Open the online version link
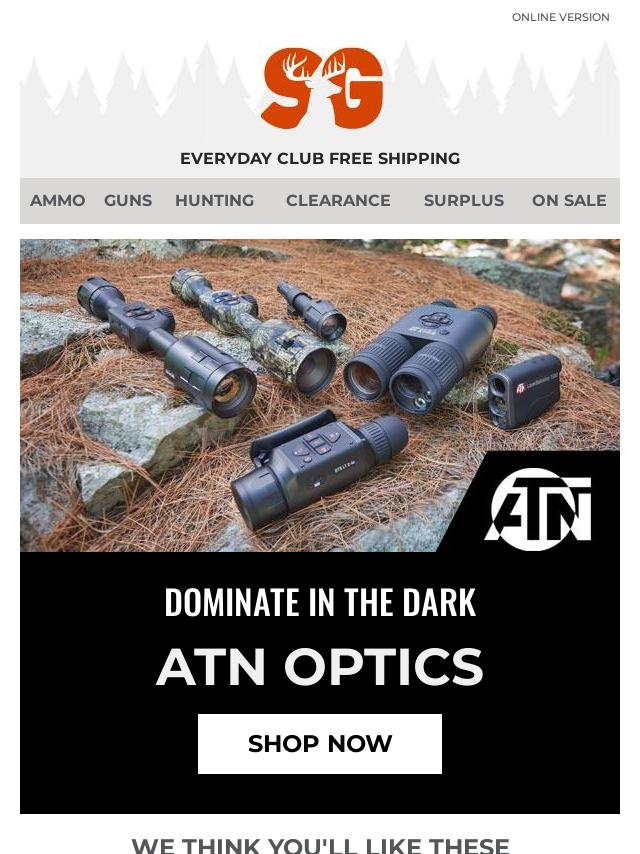This screenshot has height=854, width=640. pyautogui.click(x=560, y=17)
